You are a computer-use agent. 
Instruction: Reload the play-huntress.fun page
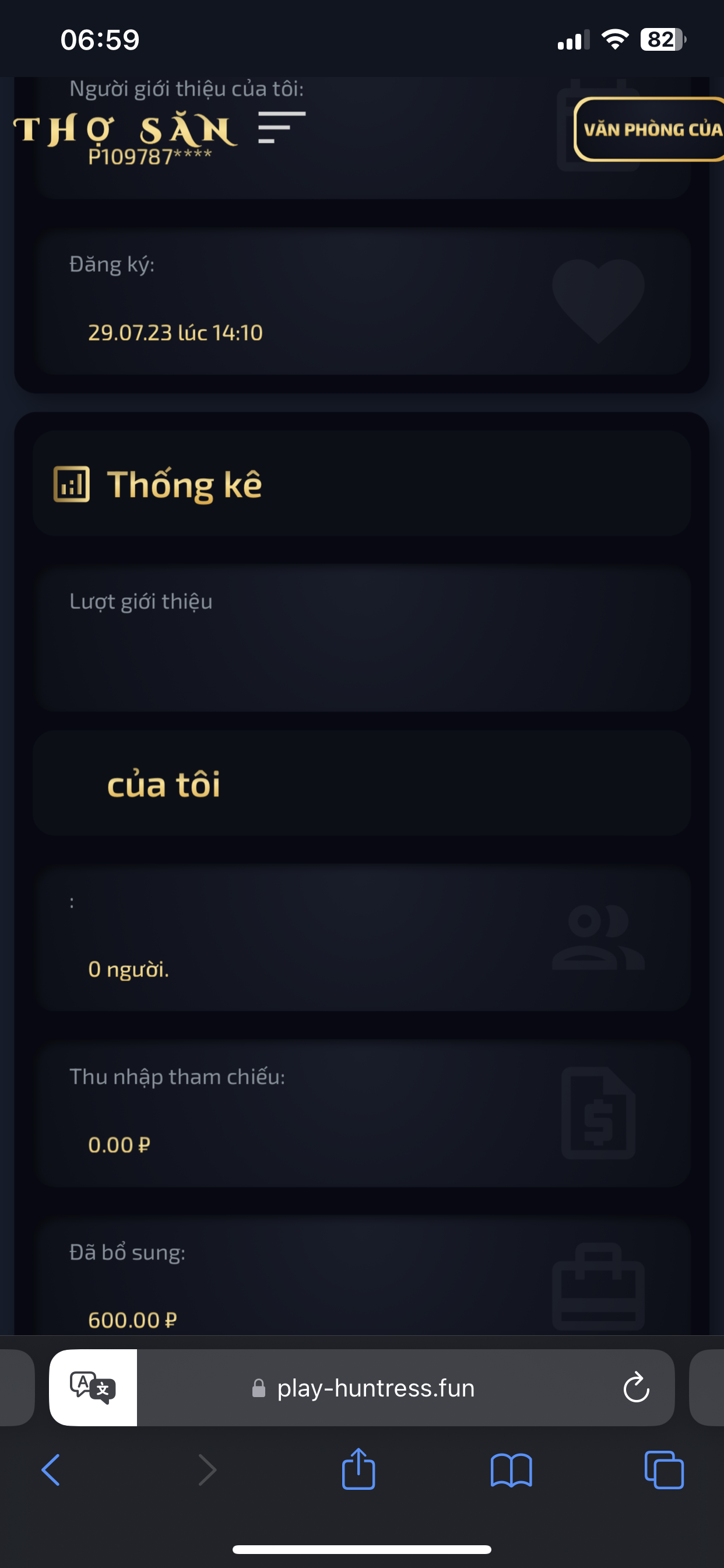[637, 1387]
